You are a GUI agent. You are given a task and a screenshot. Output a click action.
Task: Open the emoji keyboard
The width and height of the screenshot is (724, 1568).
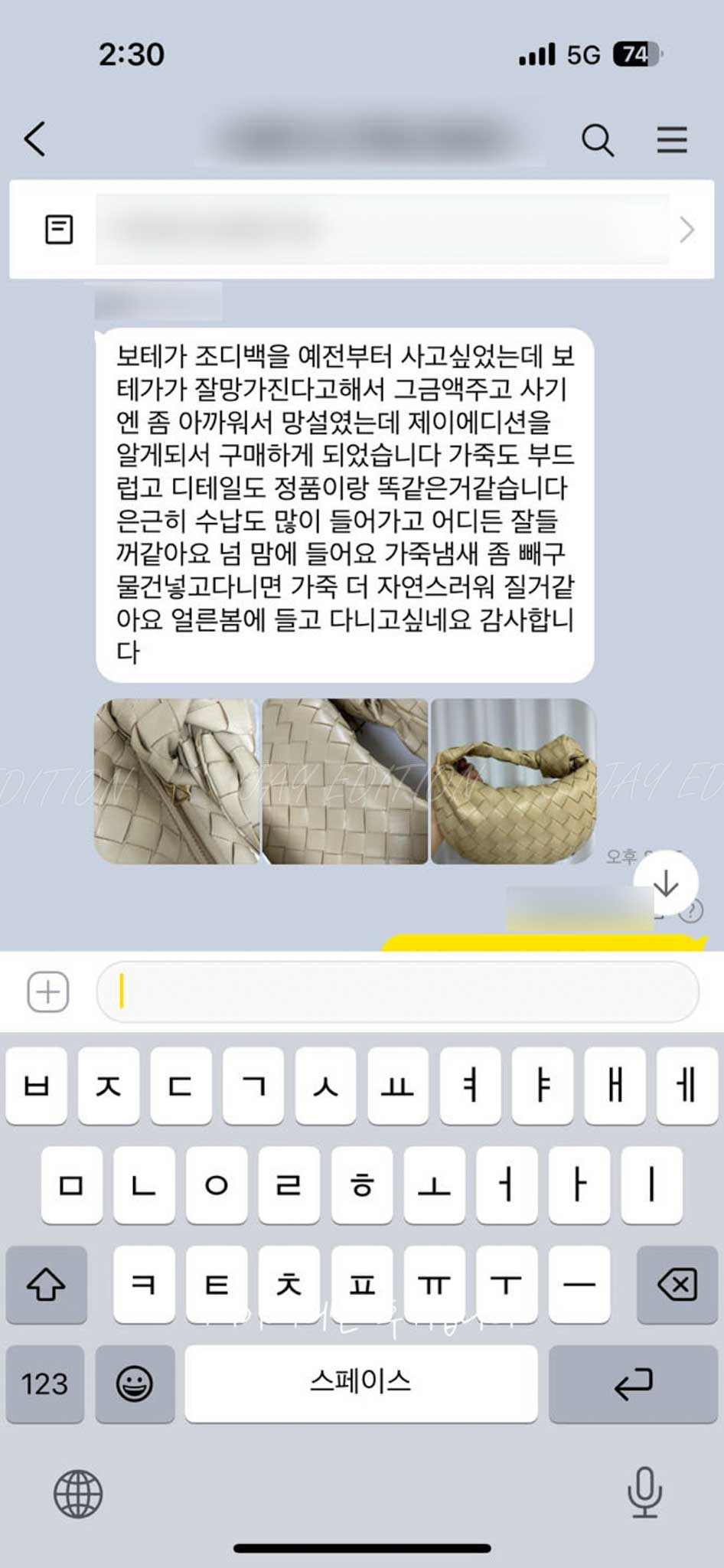pos(135,1383)
